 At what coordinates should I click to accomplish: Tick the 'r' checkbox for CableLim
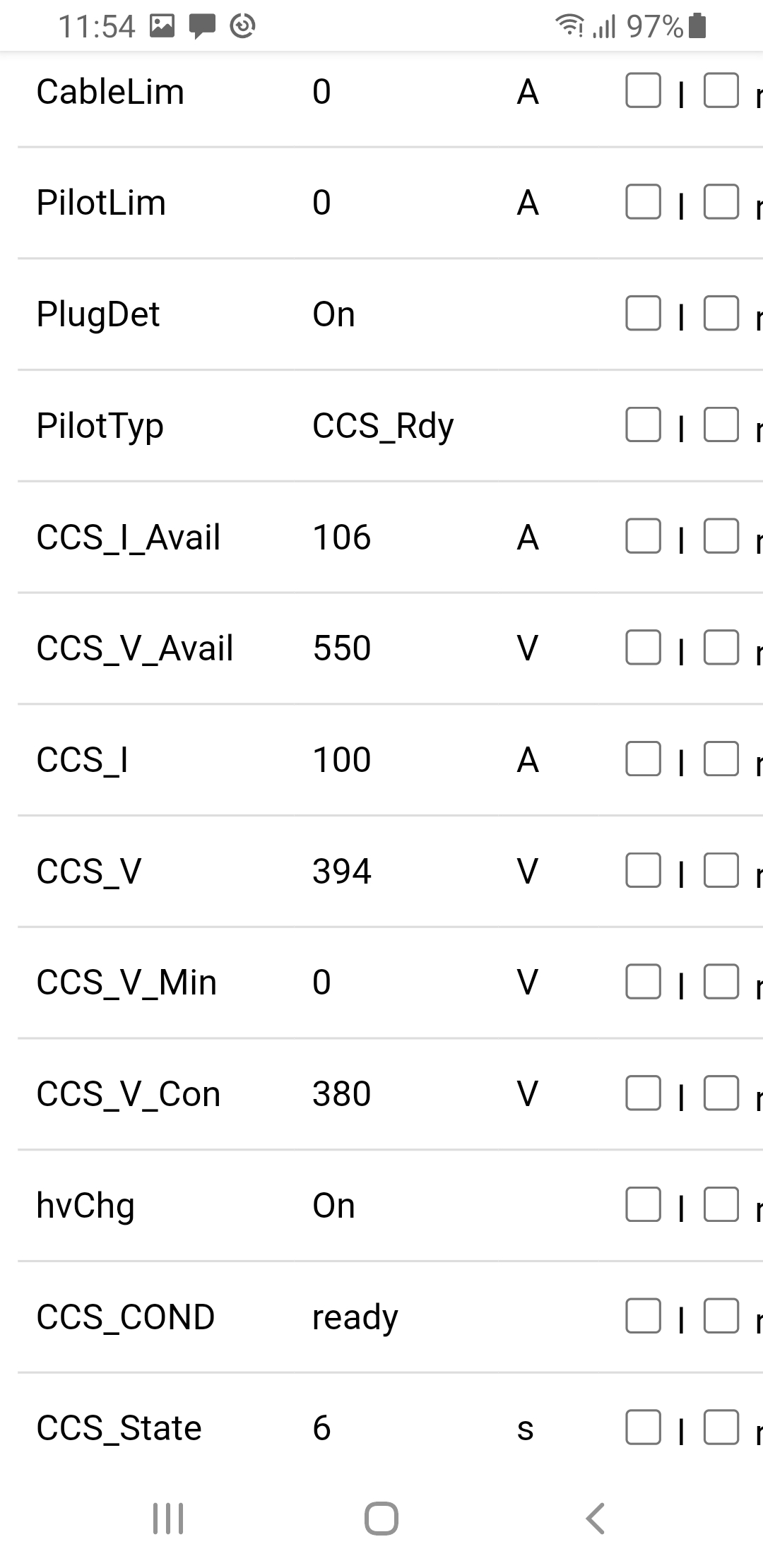[721, 91]
